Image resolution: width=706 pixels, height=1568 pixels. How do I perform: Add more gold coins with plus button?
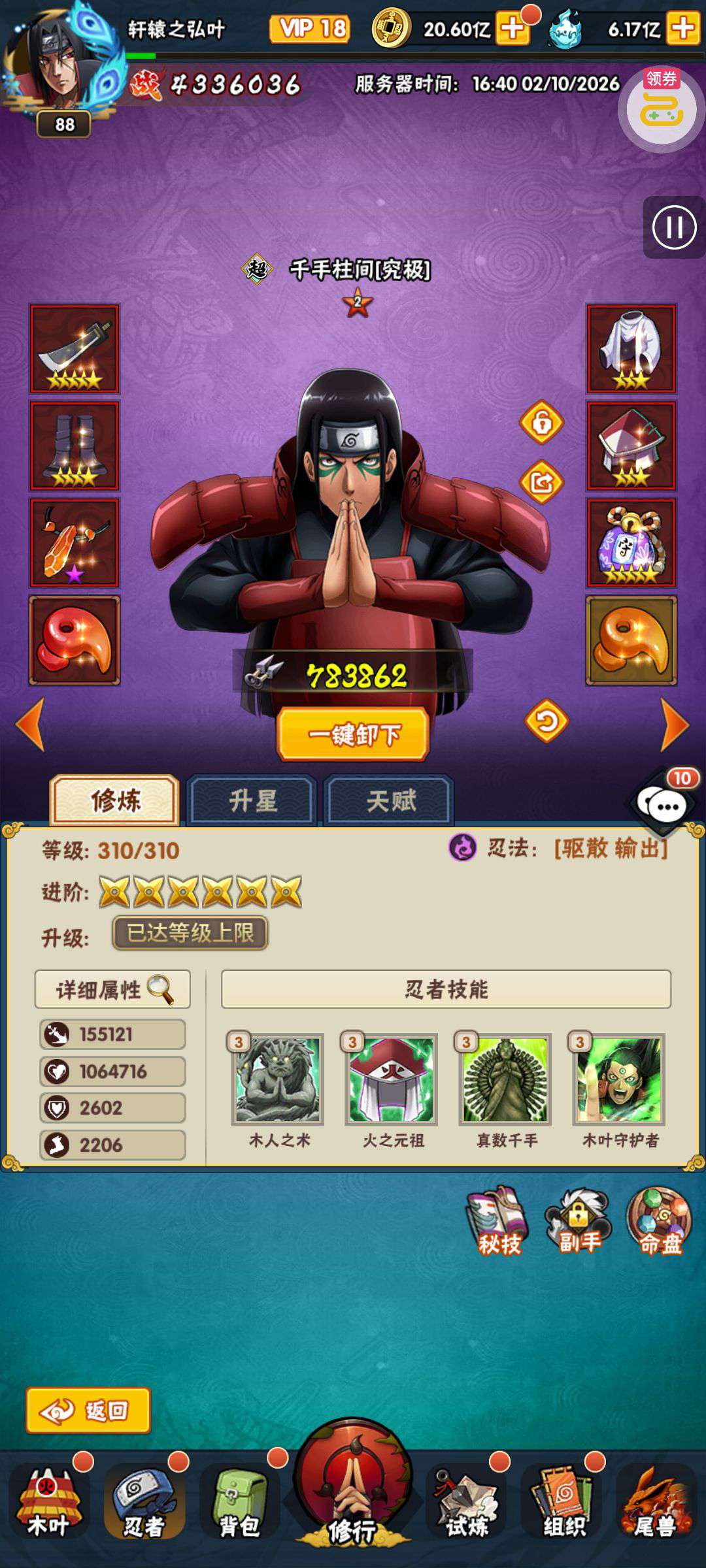(x=513, y=28)
